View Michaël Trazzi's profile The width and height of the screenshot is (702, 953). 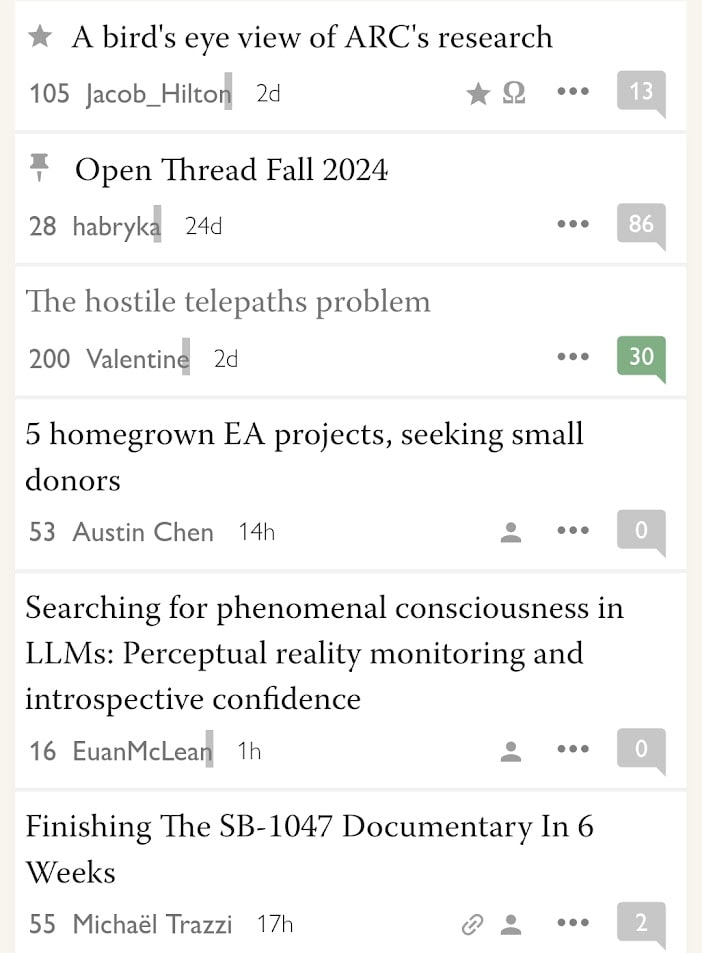(152, 924)
